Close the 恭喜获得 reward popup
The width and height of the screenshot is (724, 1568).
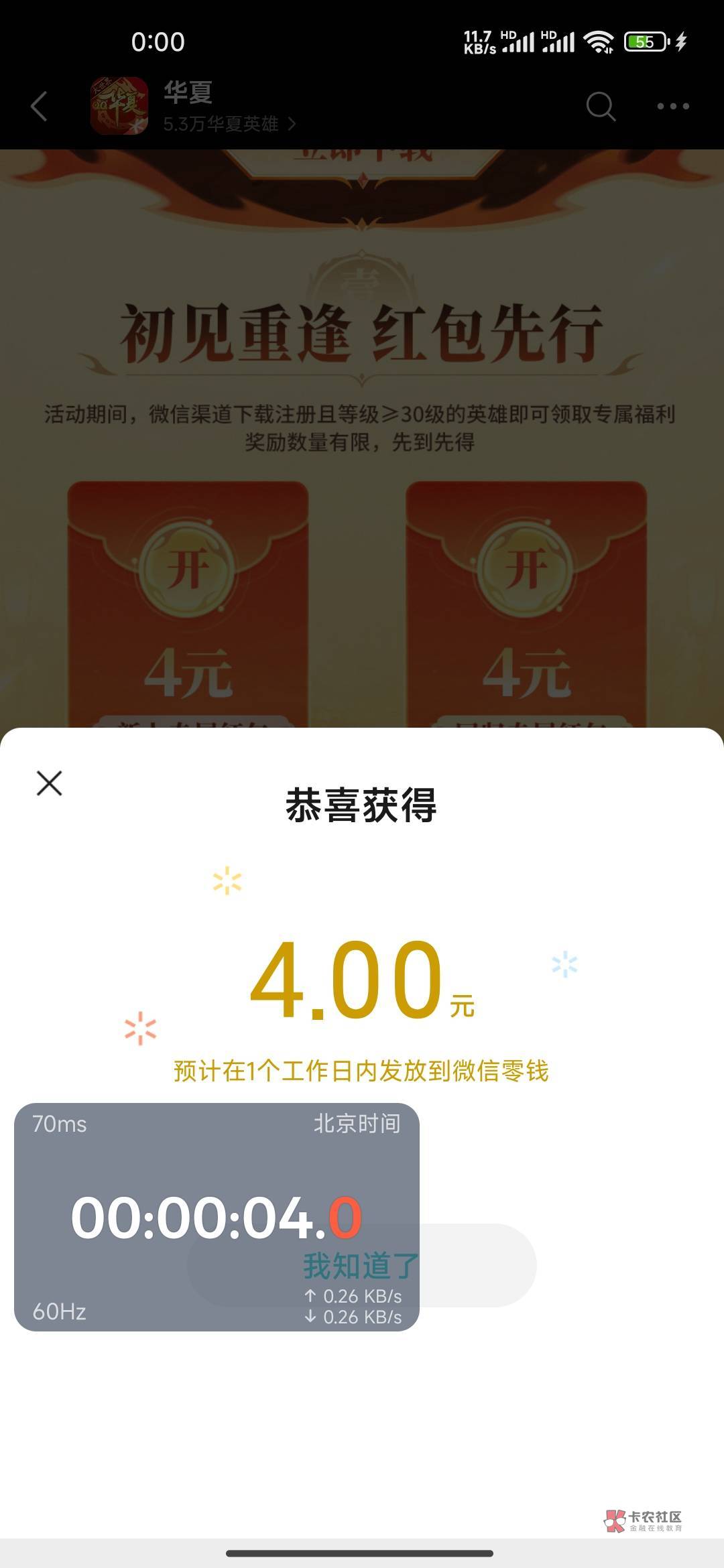tap(49, 783)
